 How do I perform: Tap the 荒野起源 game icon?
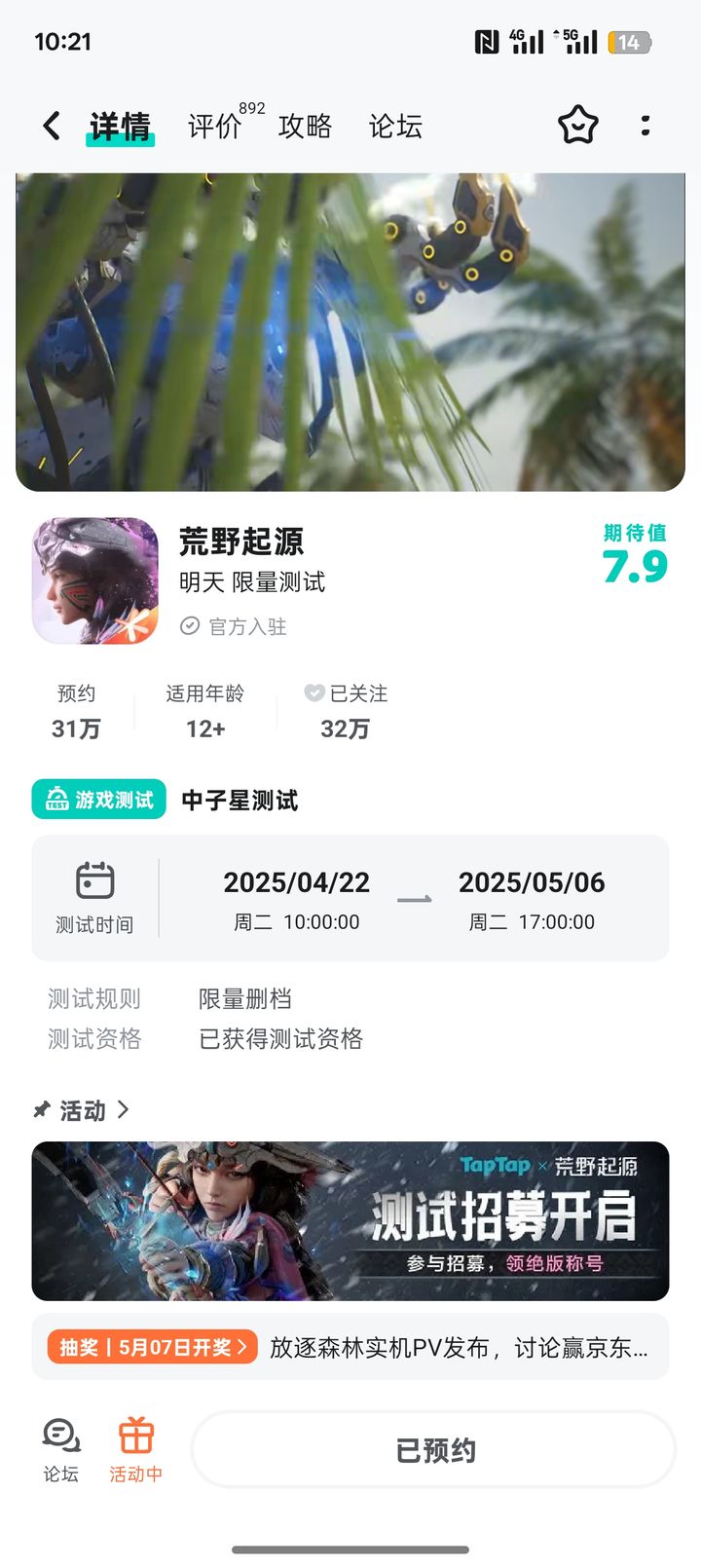(x=95, y=581)
